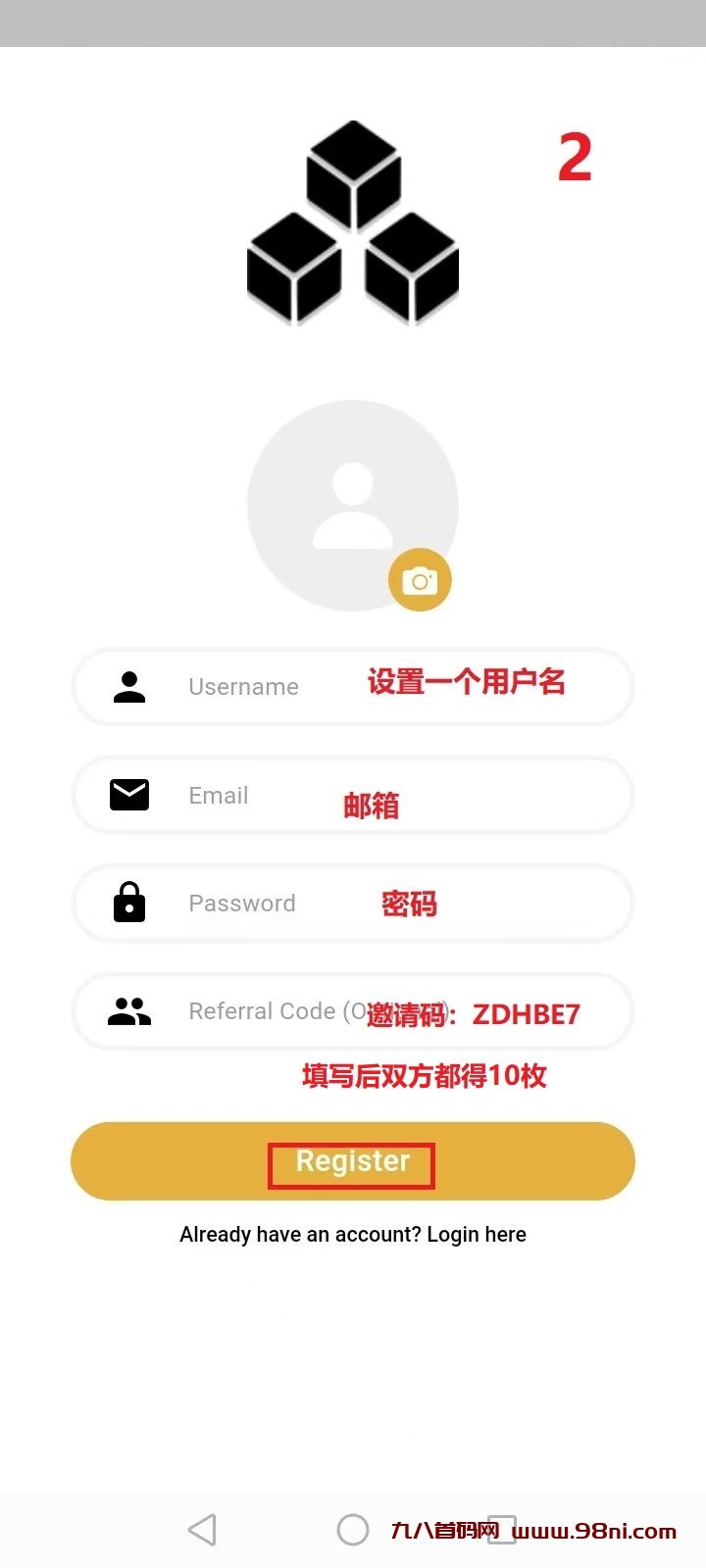Screen dimensions: 706x1568
Task: Click the Referral Code input field
Action: [x=275, y=1011]
